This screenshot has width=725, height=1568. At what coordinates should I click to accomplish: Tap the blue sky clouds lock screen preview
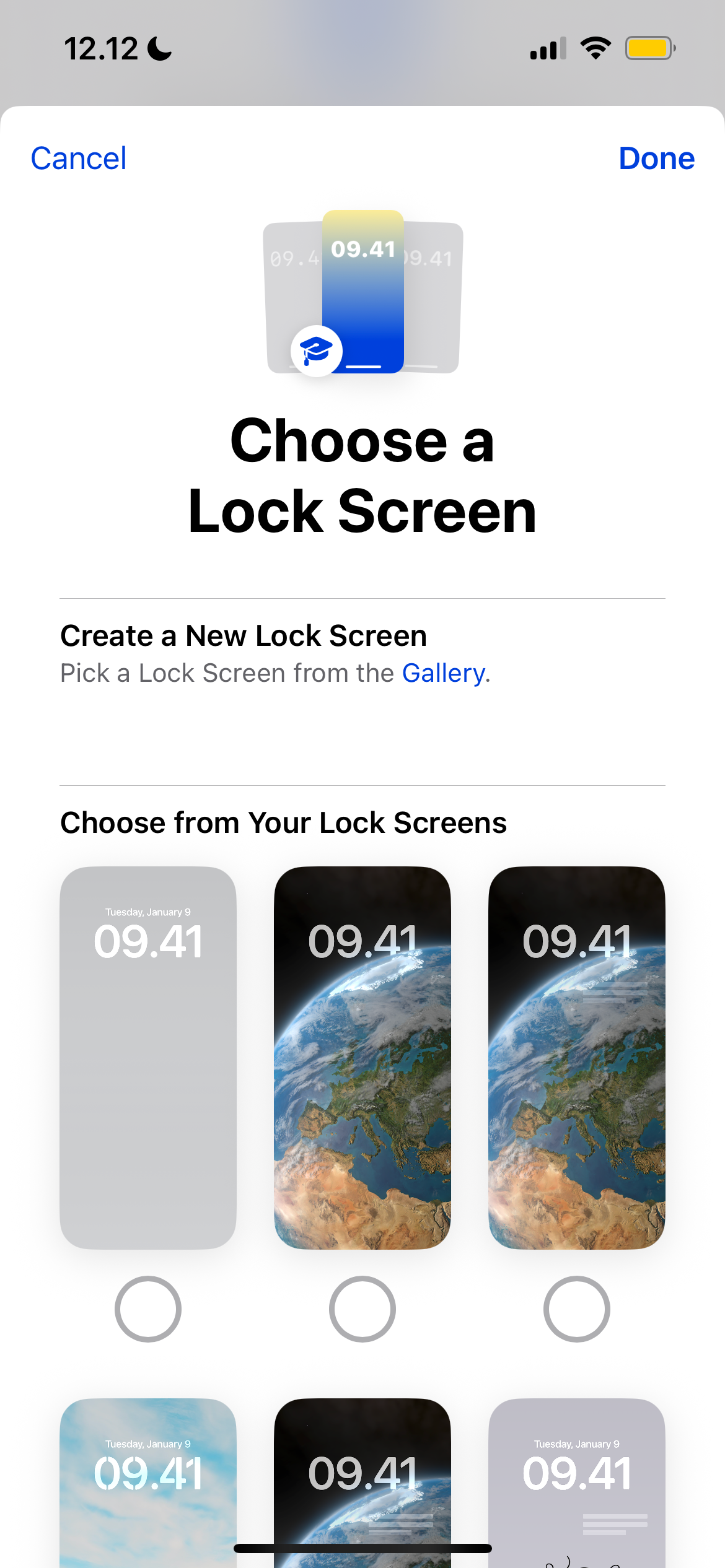(147, 1486)
